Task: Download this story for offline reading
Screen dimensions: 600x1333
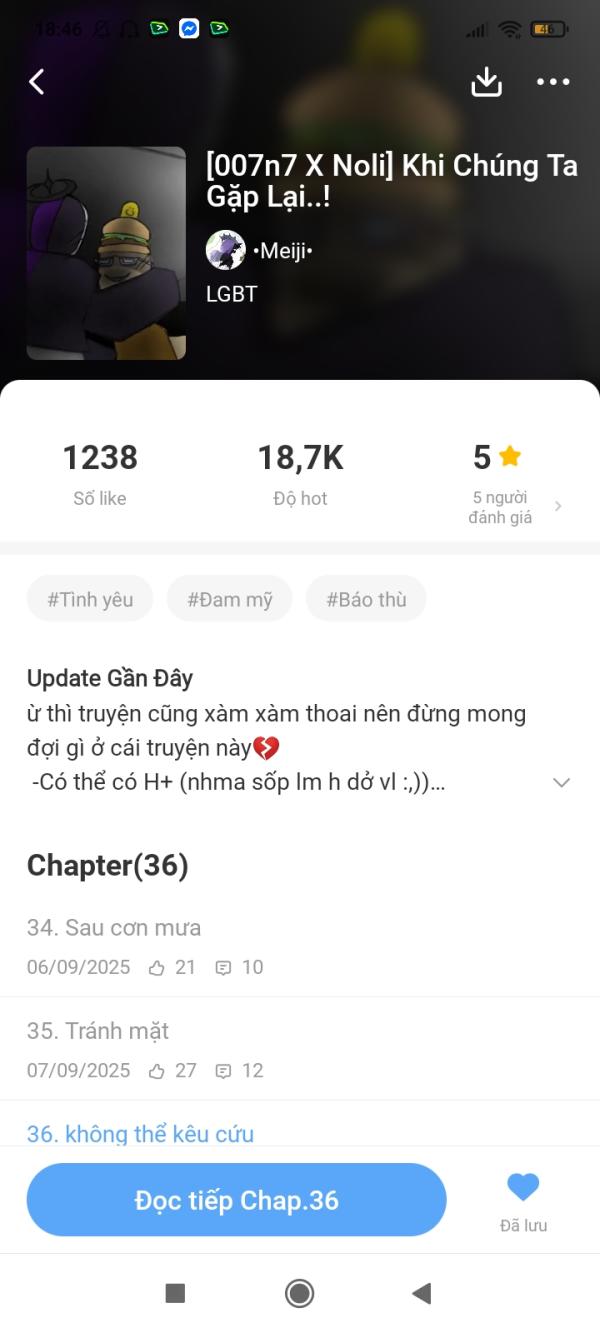Action: [486, 82]
